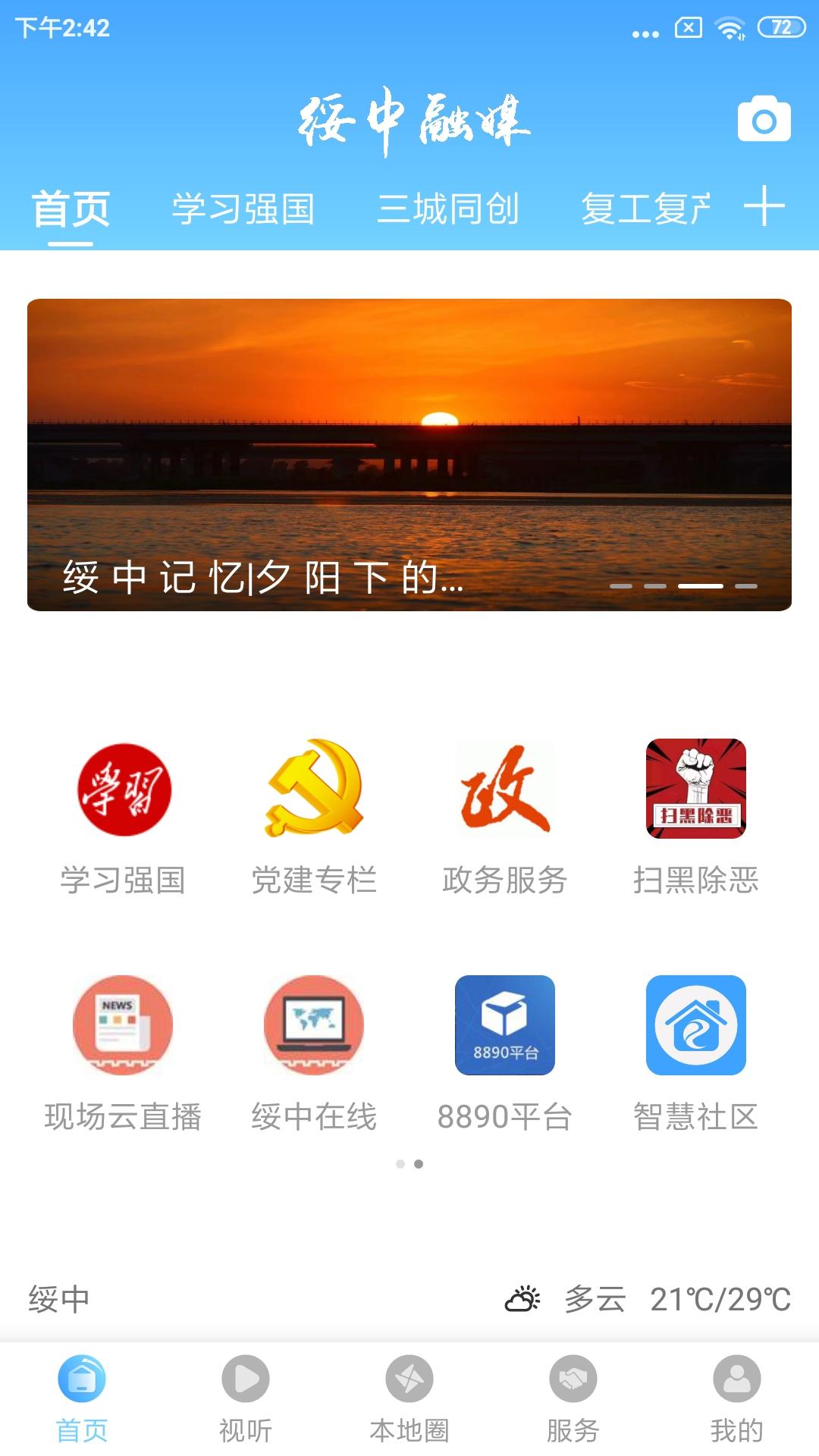
Task: Select the 绥中在线 laptop icon
Action: coord(313,1025)
